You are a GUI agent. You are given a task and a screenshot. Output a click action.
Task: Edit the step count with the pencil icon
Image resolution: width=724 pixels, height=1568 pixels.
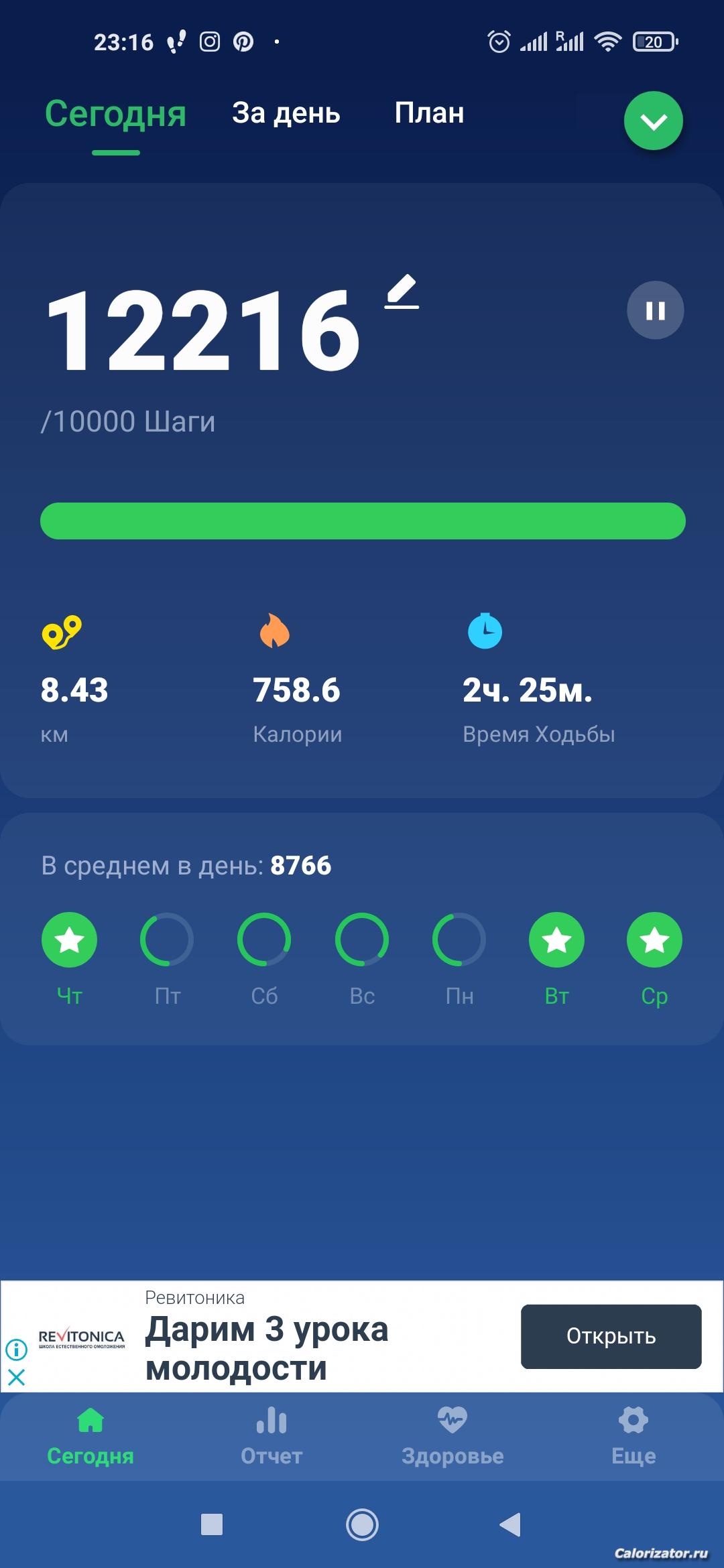pos(402,291)
